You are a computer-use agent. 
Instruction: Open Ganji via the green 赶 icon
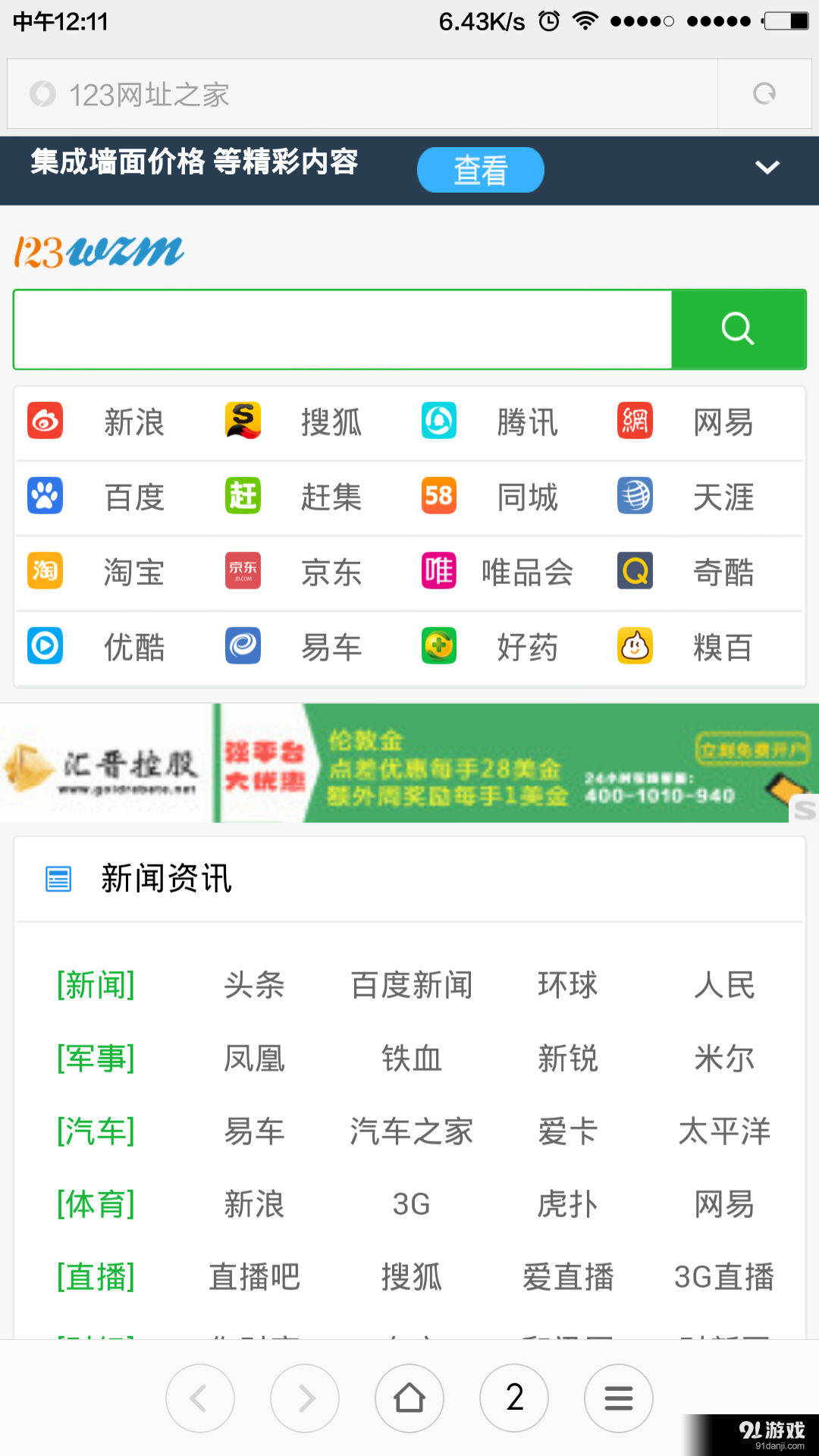point(242,497)
